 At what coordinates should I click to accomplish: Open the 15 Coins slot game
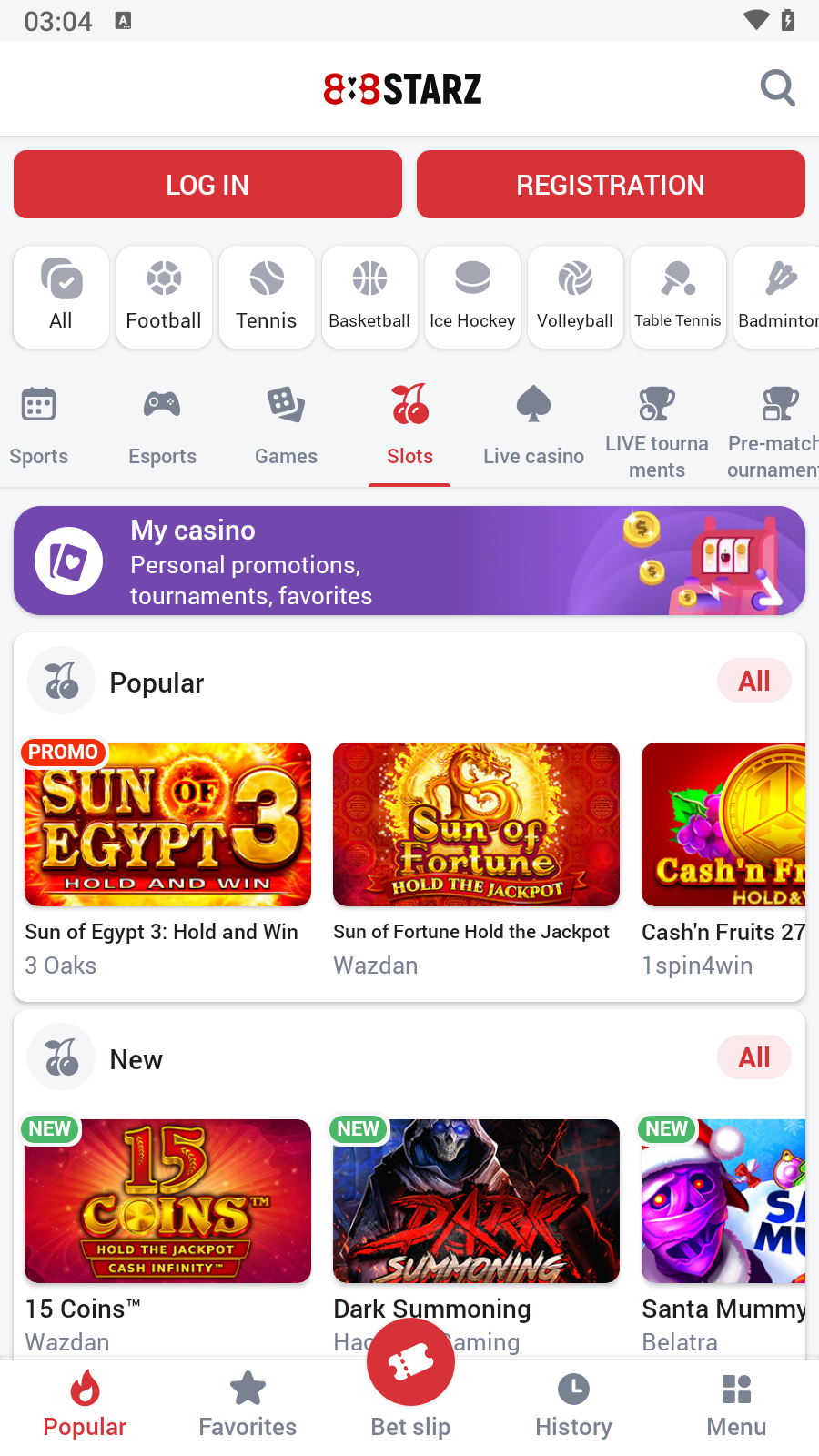[x=167, y=1201]
